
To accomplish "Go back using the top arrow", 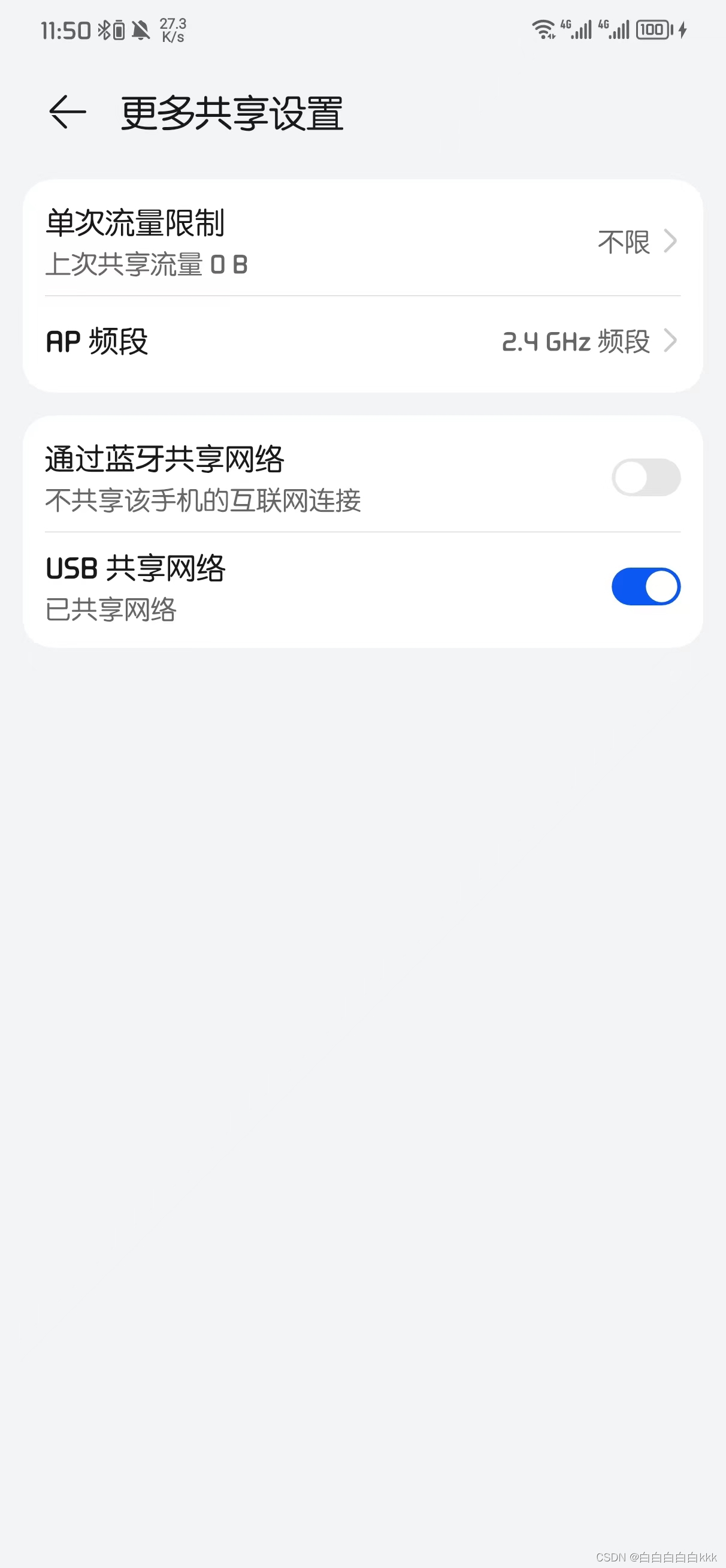I will (x=67, y=113).
